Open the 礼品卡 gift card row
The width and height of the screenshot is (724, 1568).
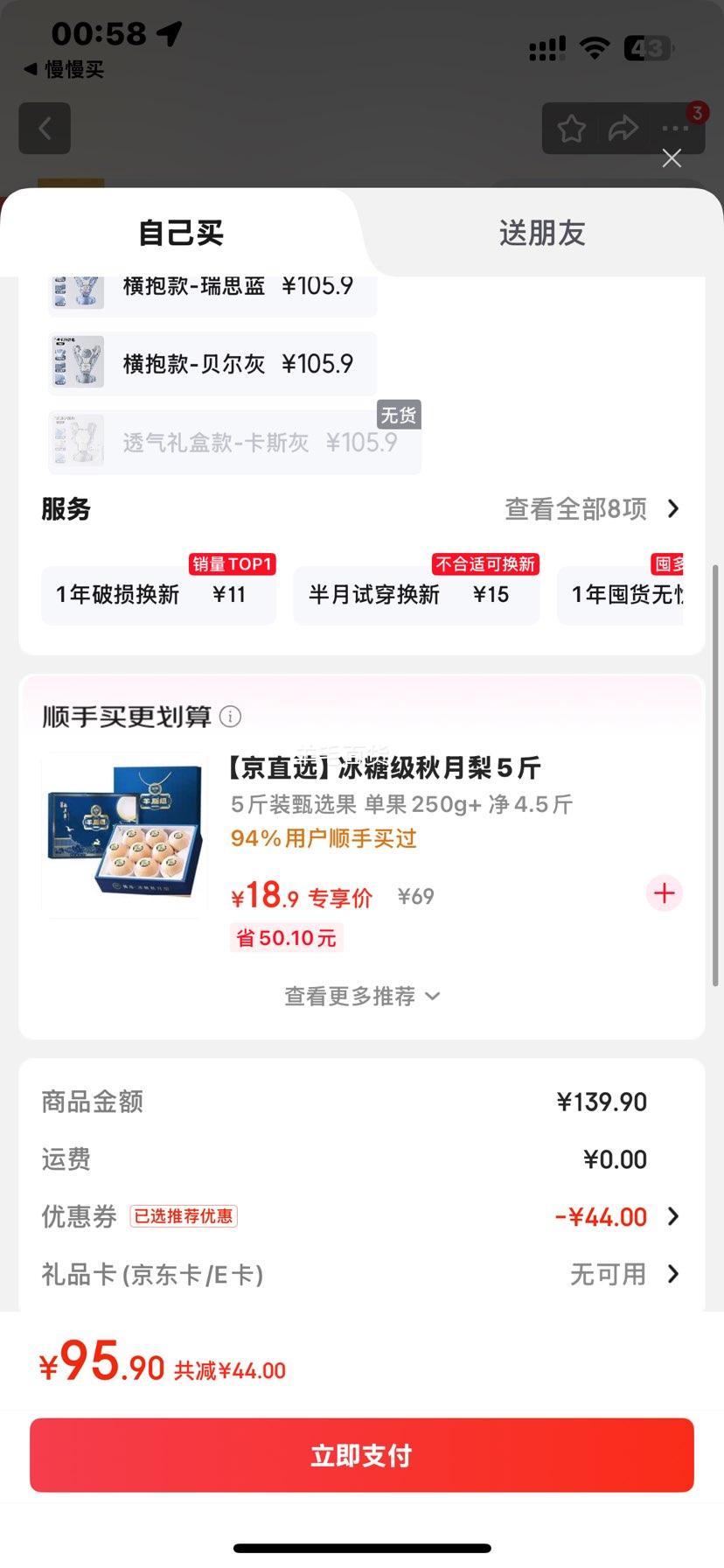point(362,1274)
